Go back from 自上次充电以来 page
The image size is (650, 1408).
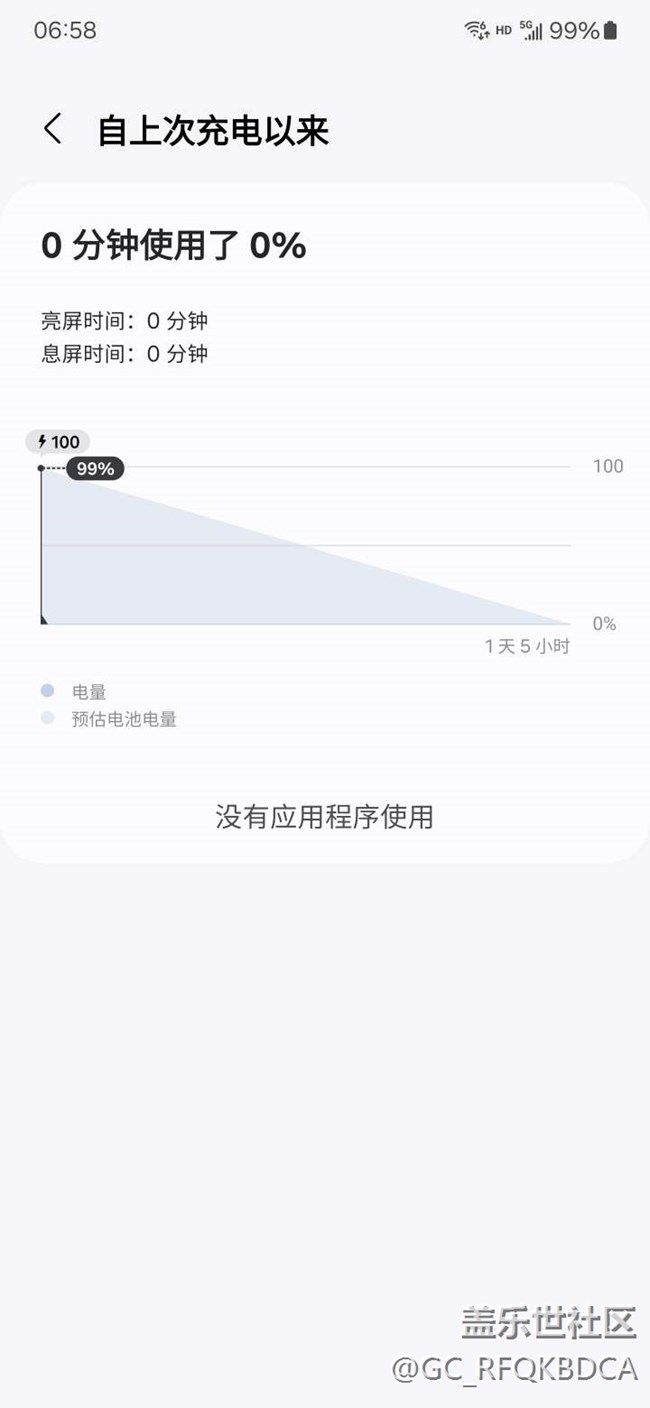click(x=53, y=130)
